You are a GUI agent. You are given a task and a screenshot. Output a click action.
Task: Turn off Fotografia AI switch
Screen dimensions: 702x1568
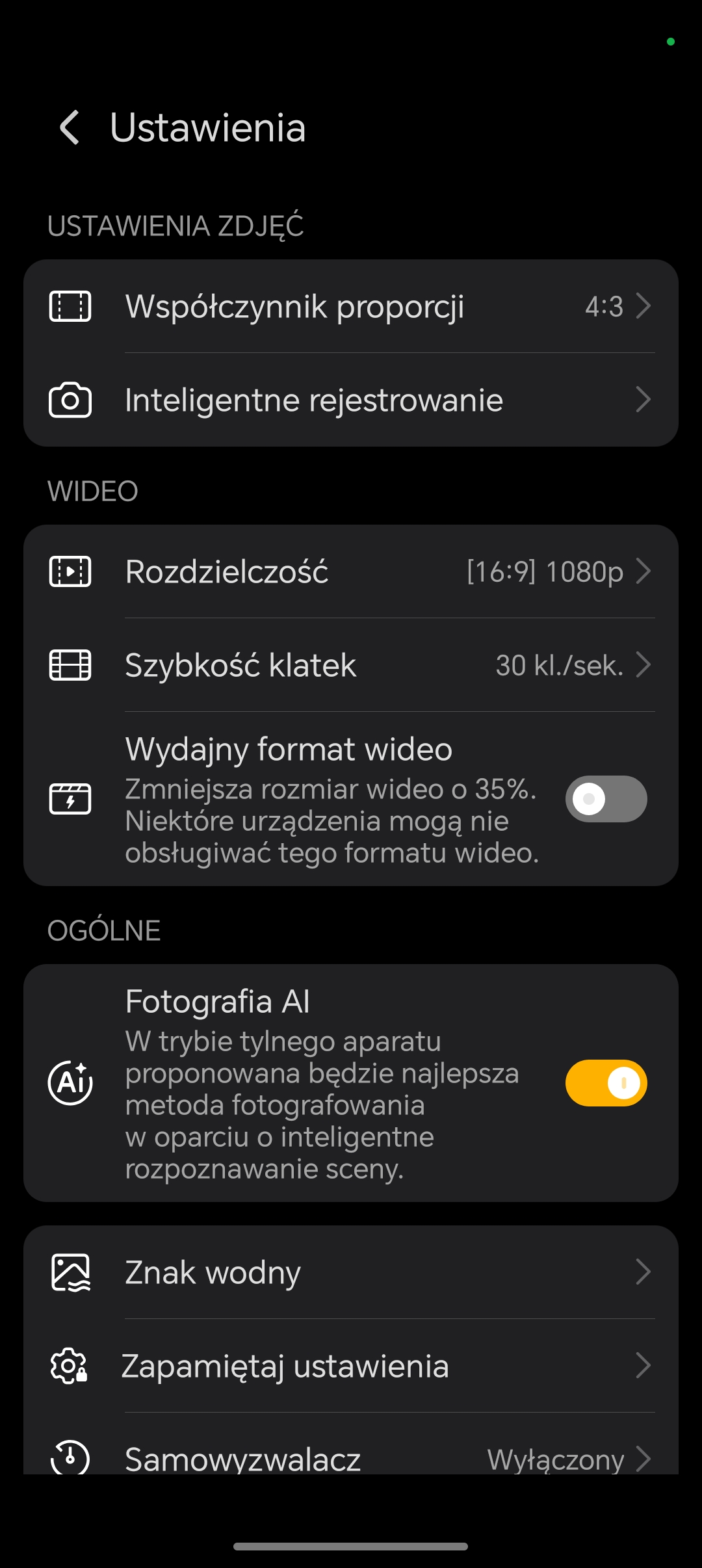tap(605, 1083)
